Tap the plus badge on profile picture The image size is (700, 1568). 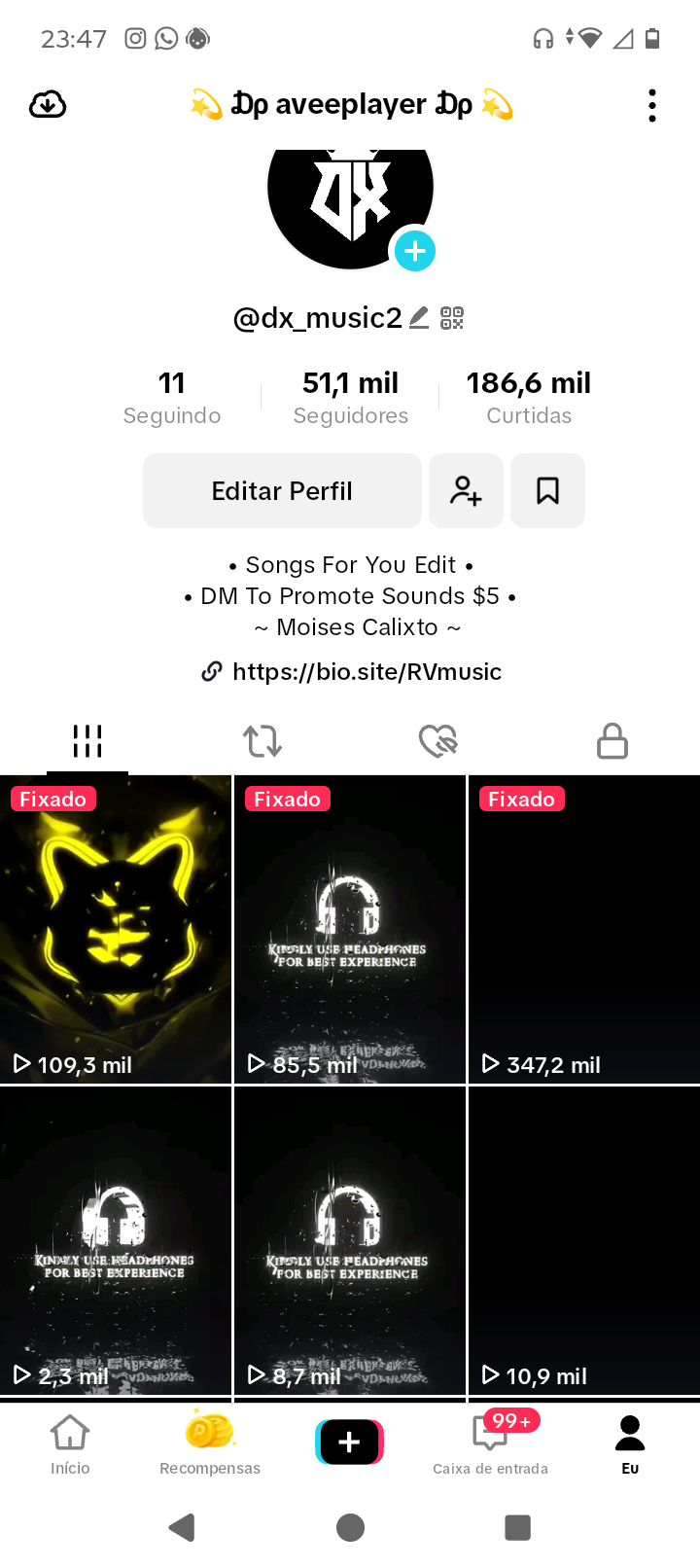[415, 251]
